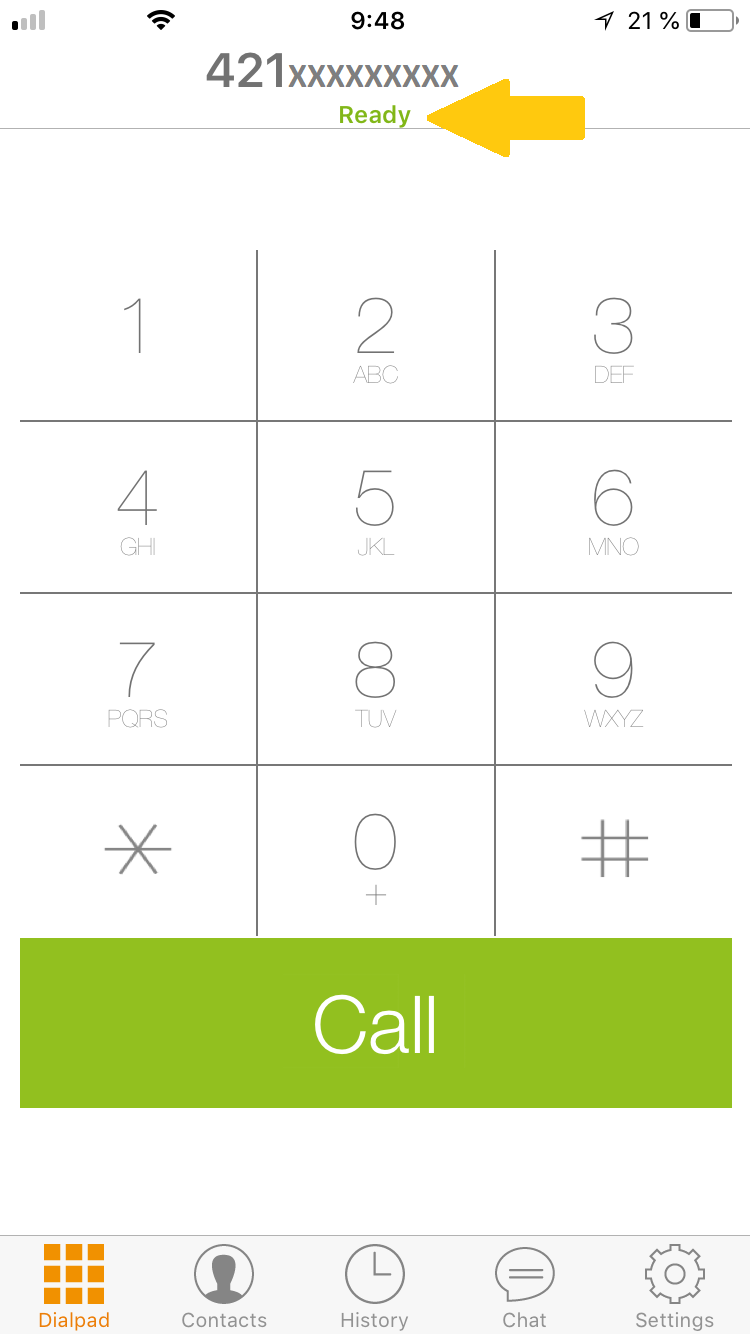Tap digit 1 on the dialpad
Image resolution: width=750 pixels, height=1334 pixels.
tap(138, 335)
